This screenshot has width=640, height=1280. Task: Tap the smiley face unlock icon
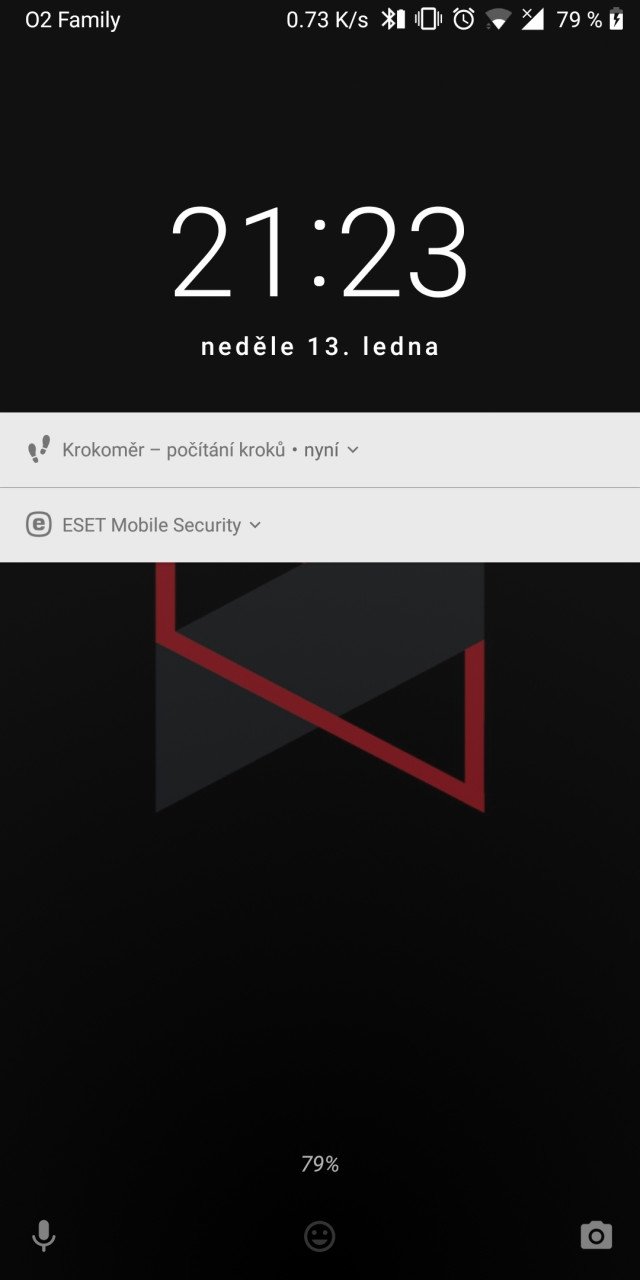320,1237
